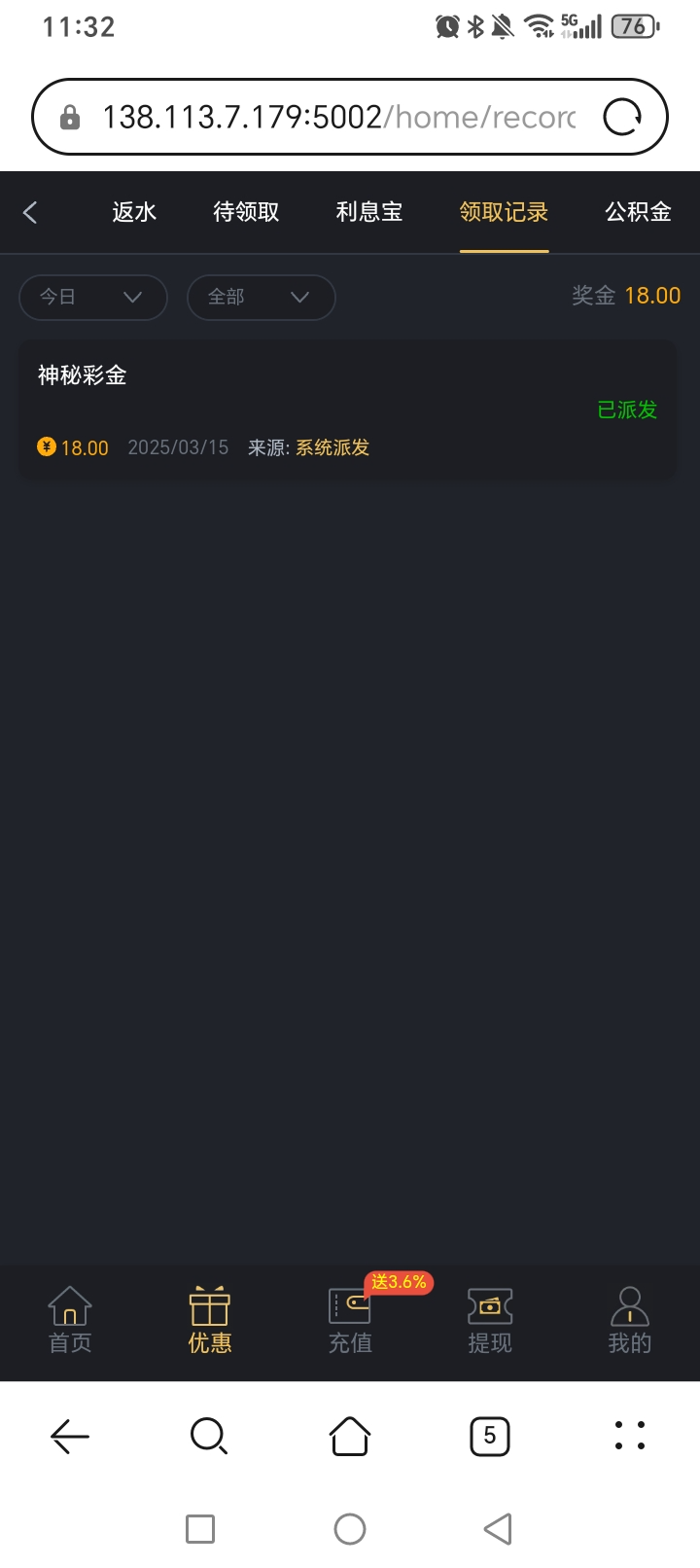
Task: Go to the 我的 profile tab
Action: click(x=629, y=1320)
